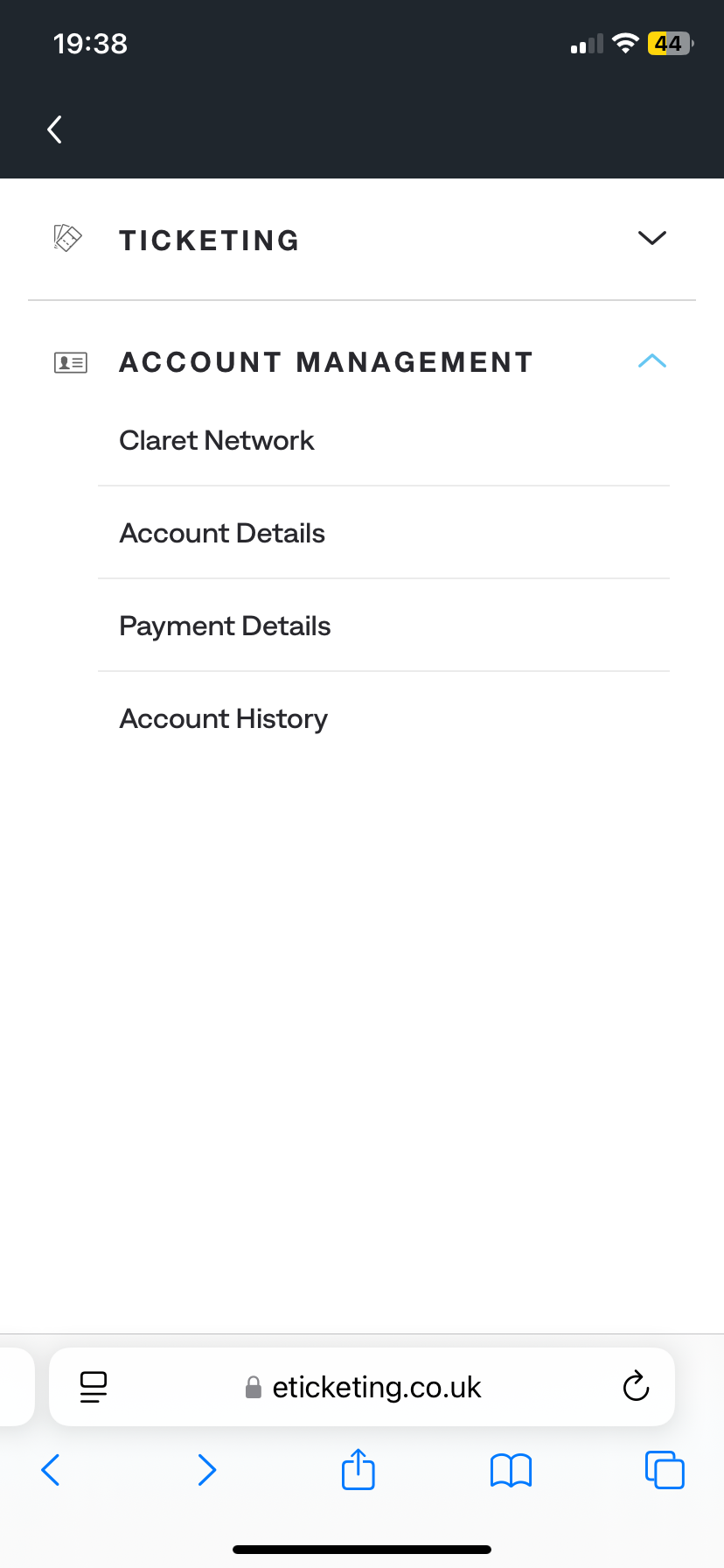724x1568 pixels.
Task: Go forward in Safari history
Action: [x=206, y=1470]
